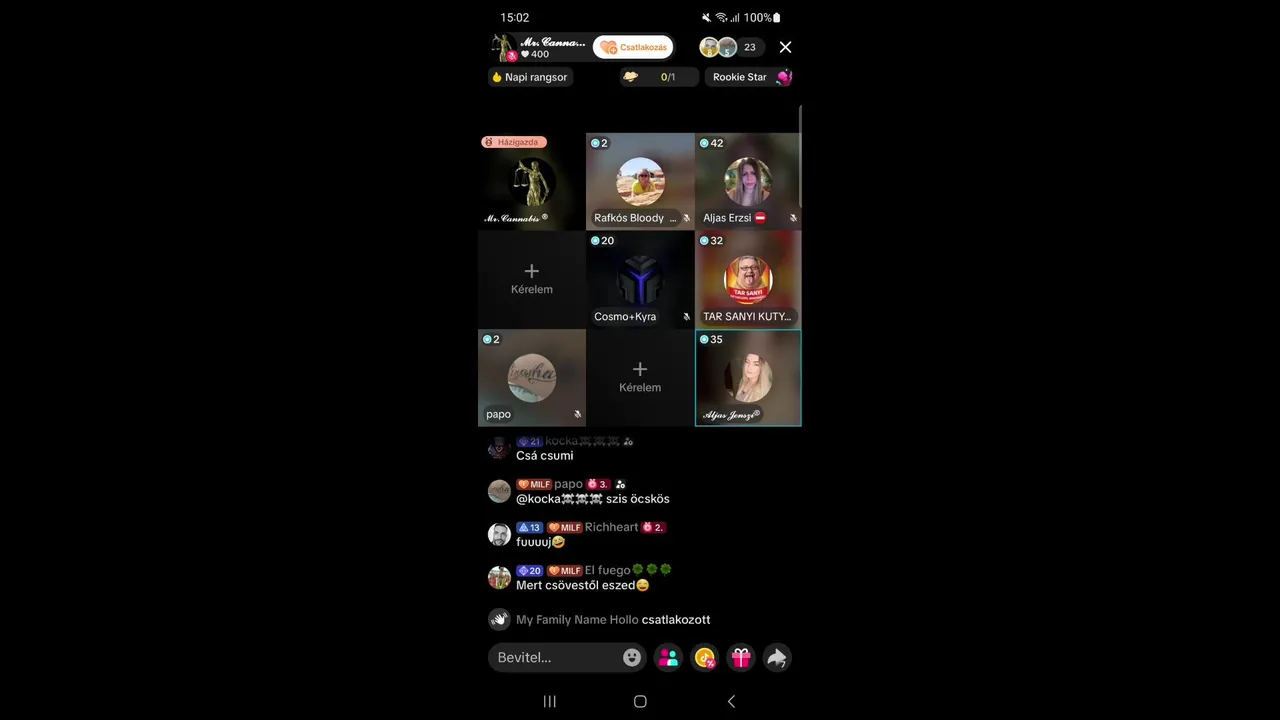Open papo's guest tile
1280x720 pixels.
(532, 378)
